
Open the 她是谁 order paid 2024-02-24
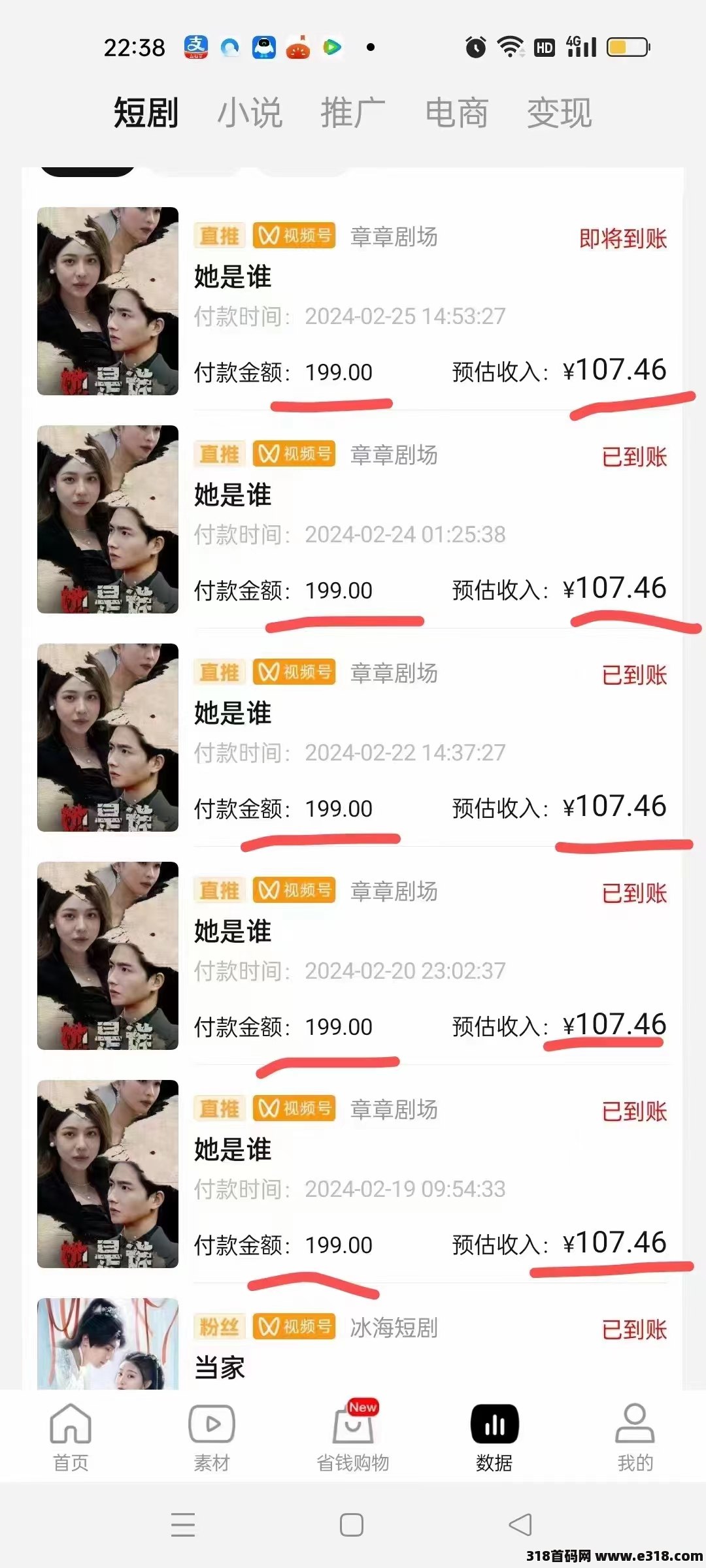353,520
